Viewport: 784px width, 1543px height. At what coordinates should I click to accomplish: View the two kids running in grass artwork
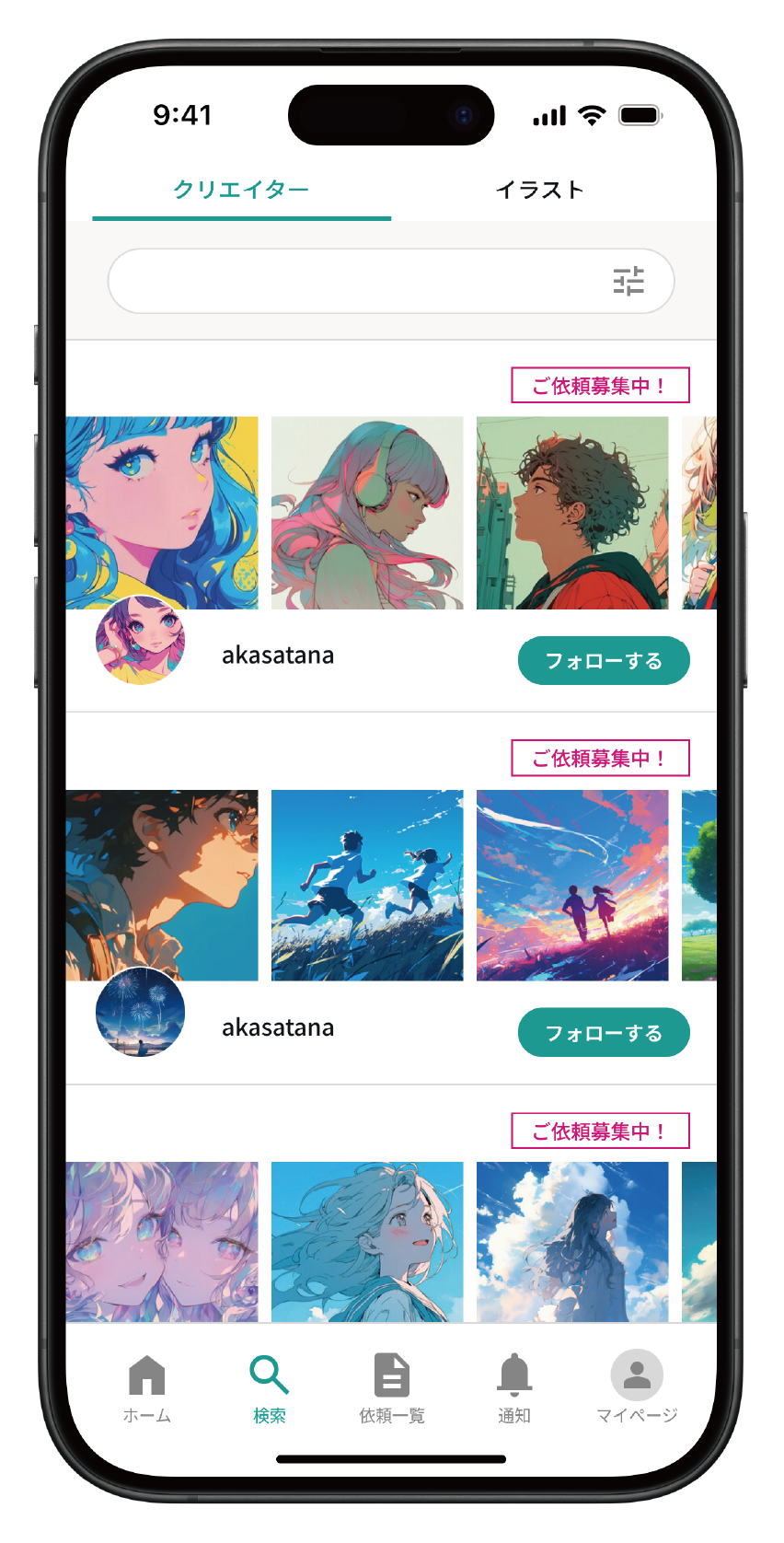[x=367, y=885]
